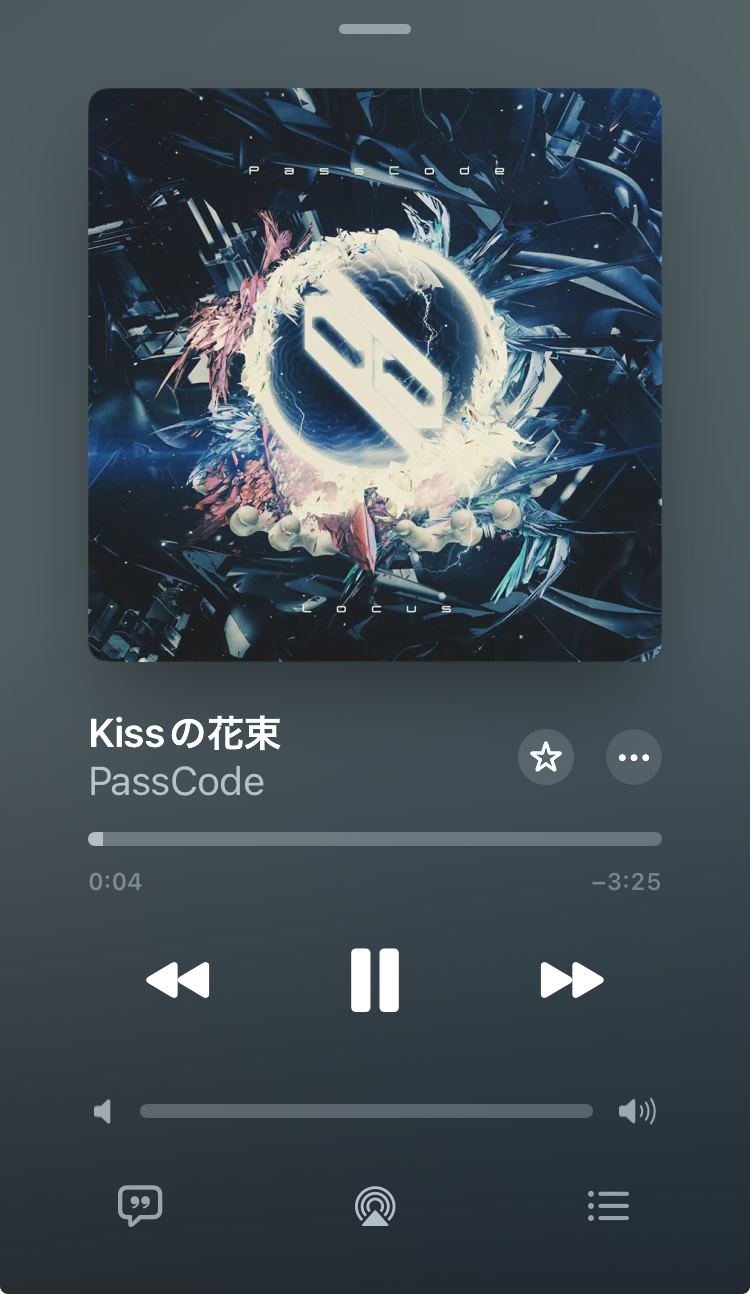The height and width of the screenshot is (1294, 750).
Task: Tap the playback progress bar
Action: click(375, 839)
